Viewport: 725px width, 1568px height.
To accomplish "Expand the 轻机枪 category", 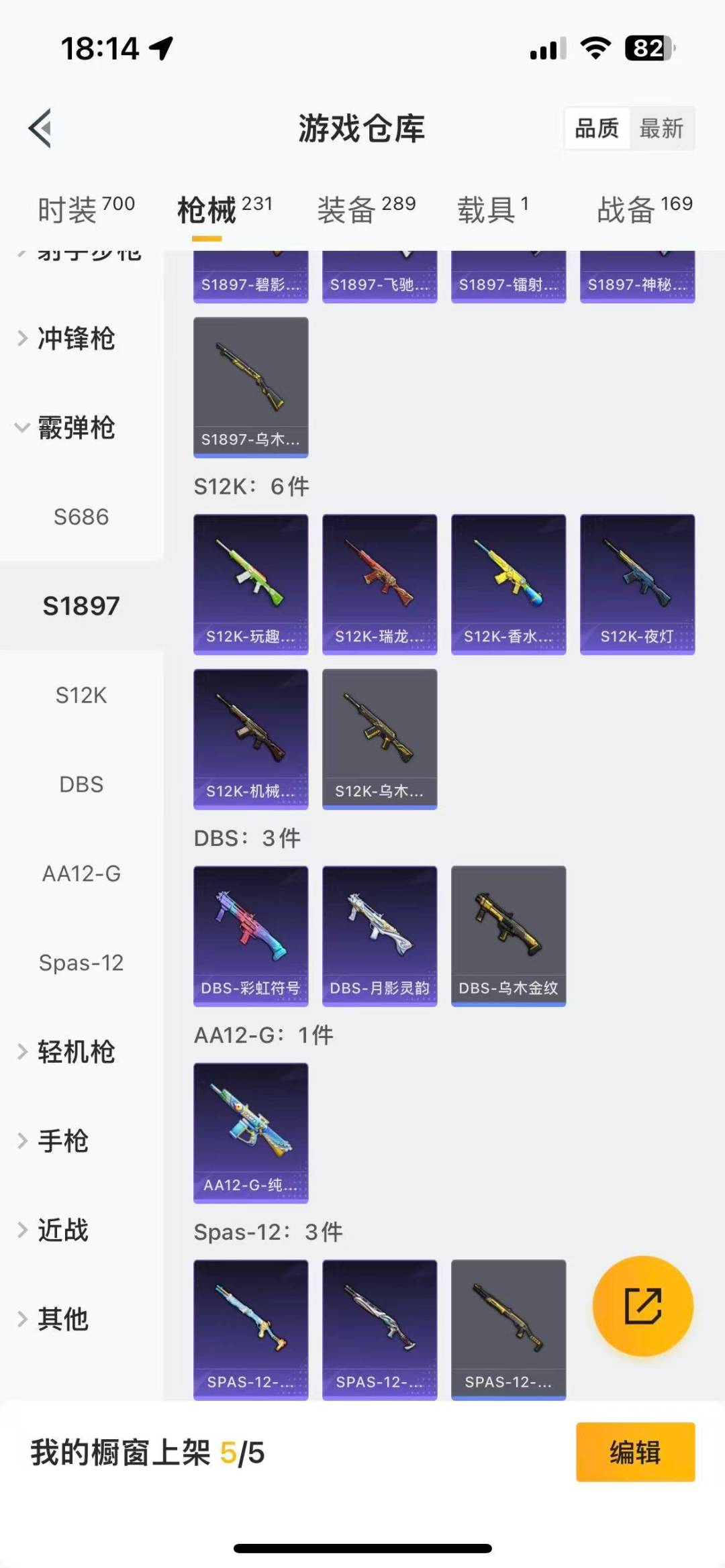I will point(75,1051).
